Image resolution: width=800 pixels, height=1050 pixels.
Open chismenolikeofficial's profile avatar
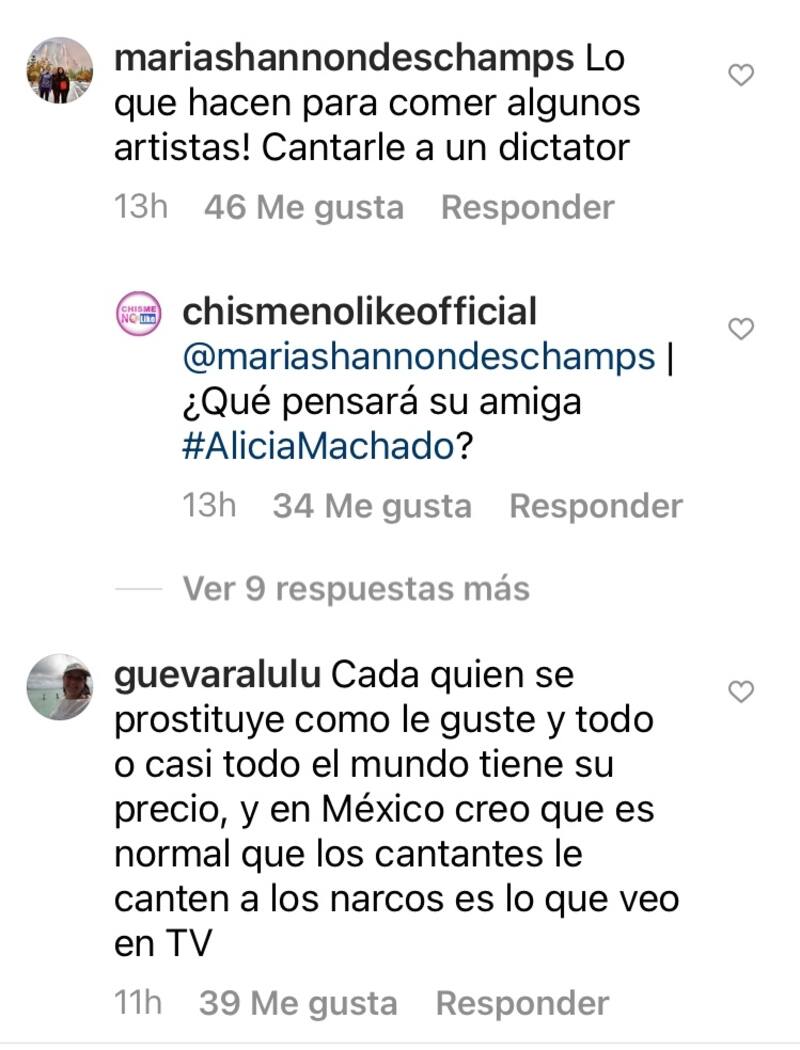click(x=139, y=312)
